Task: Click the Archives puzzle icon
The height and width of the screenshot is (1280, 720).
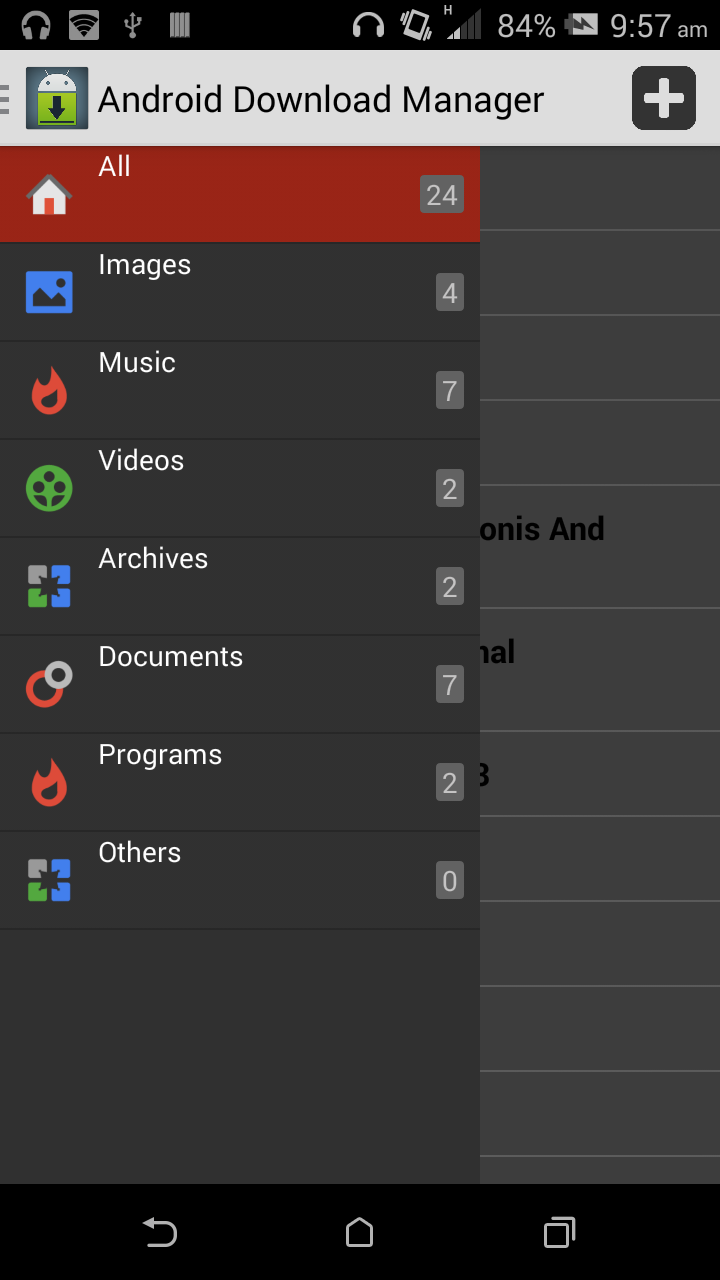Action: [x=49, y=586]
